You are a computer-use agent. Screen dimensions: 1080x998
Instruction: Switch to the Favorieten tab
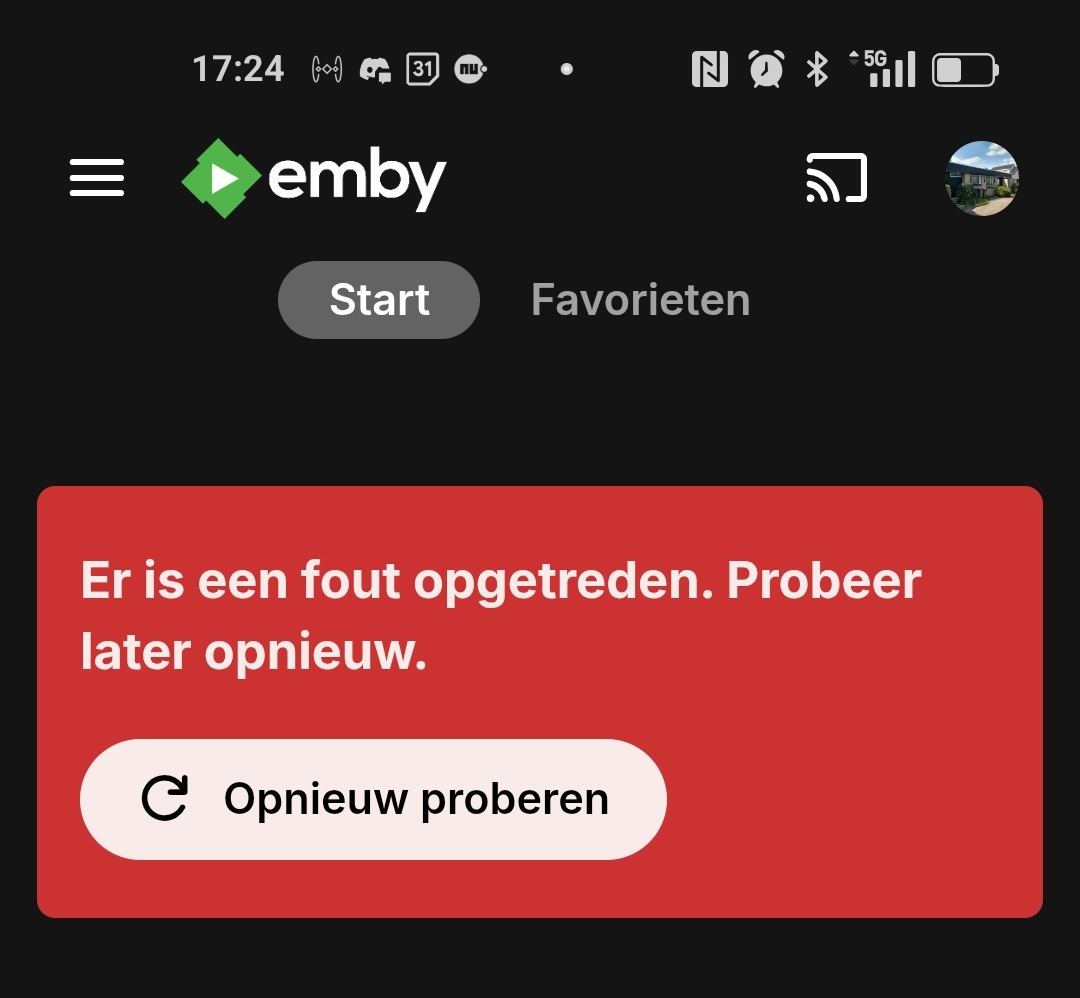pos(640,300)
